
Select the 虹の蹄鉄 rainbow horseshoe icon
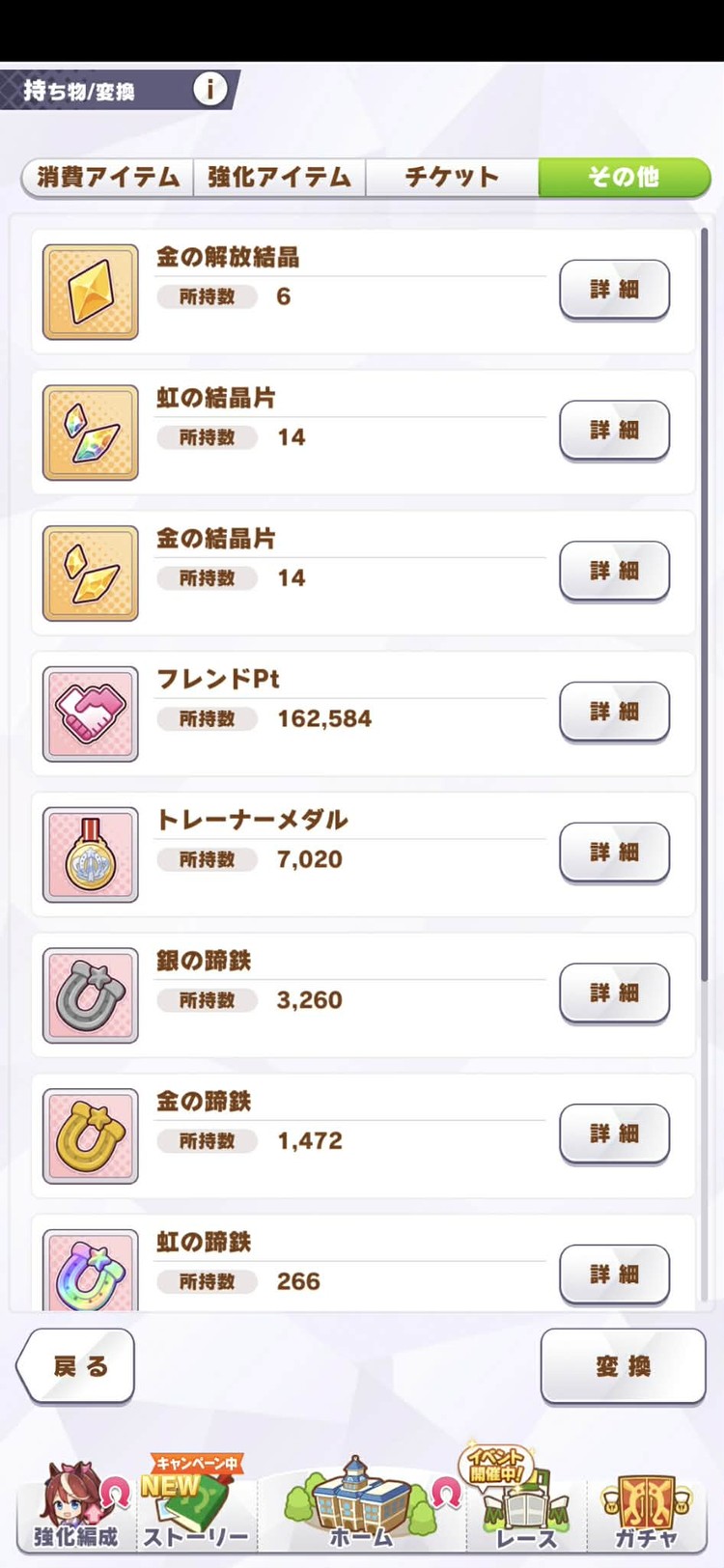point(89,1267)
